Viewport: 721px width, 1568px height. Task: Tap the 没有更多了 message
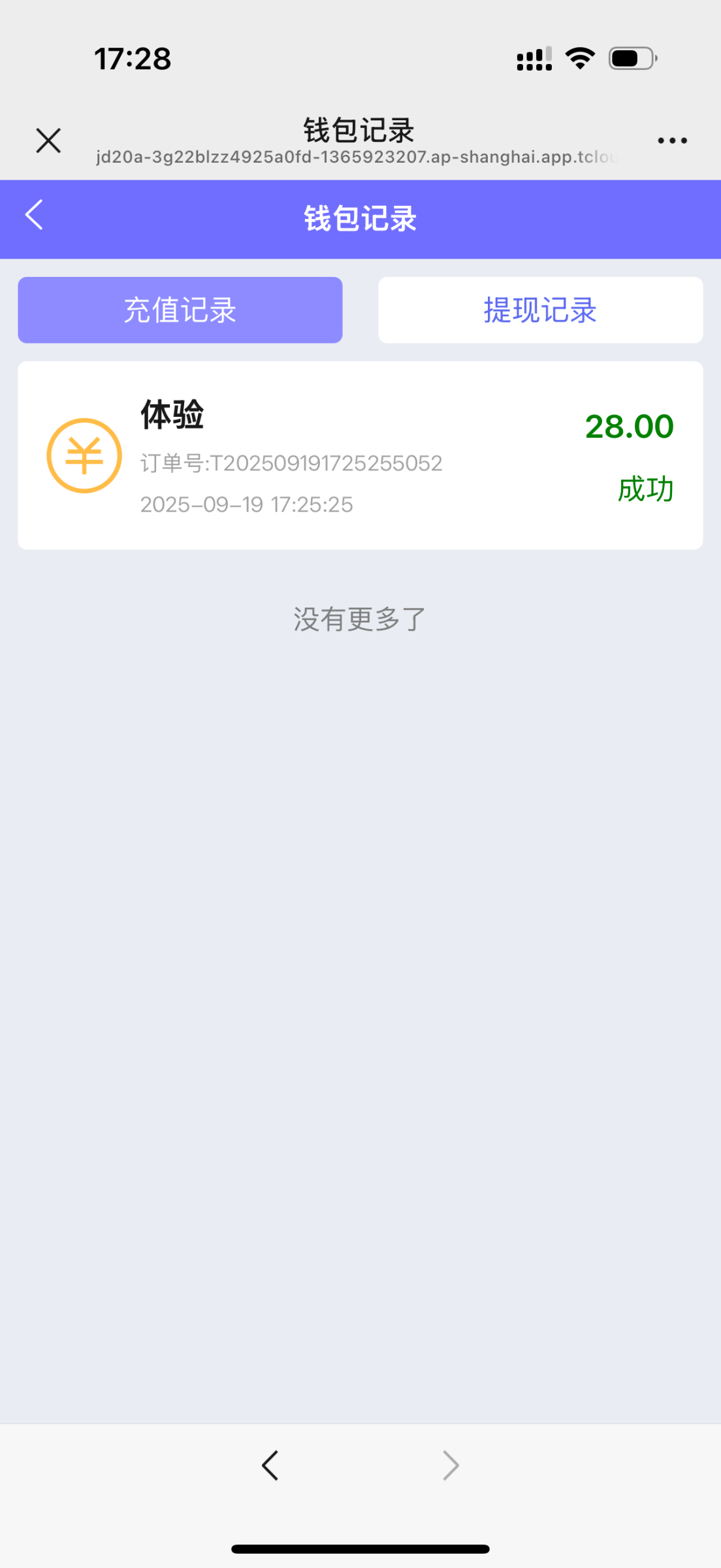[x=360, y=618]
